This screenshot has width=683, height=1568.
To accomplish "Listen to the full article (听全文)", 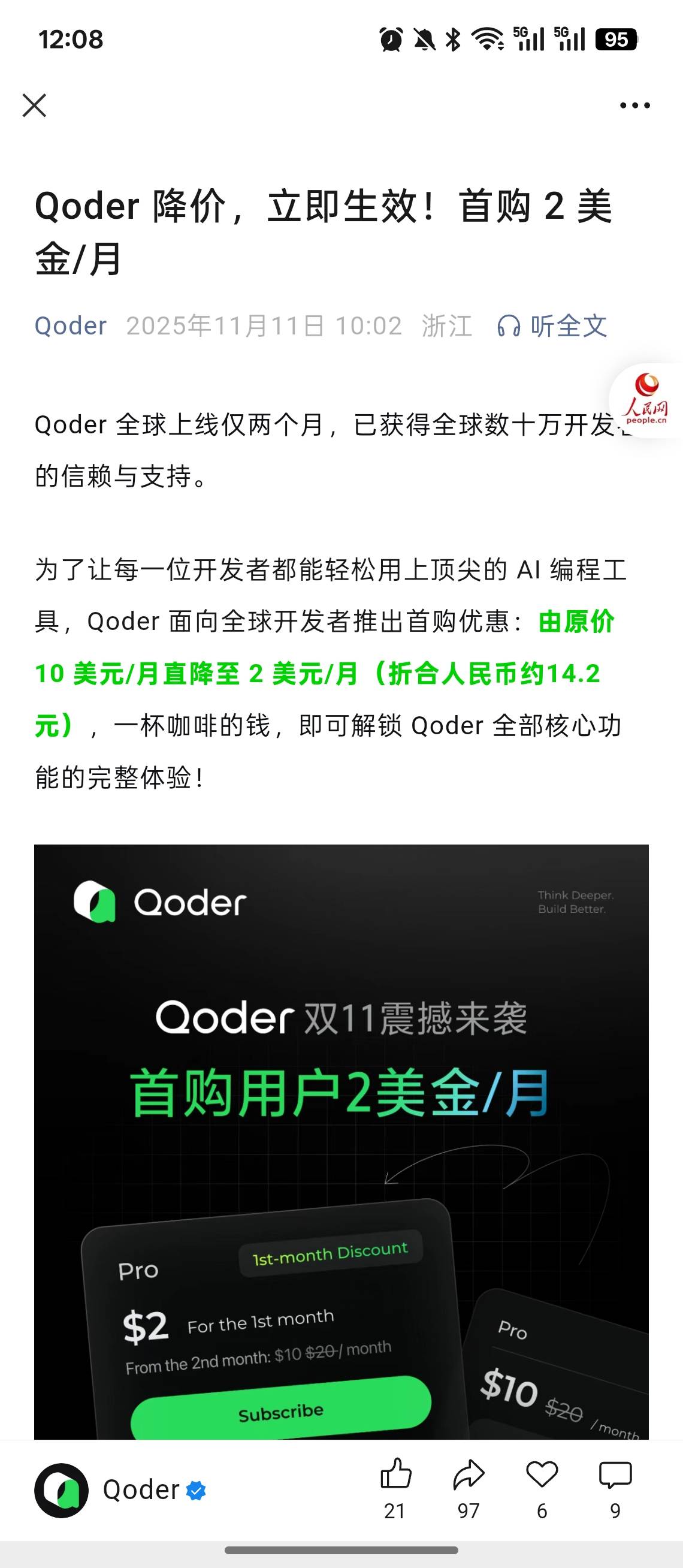I will click(552, 325).
